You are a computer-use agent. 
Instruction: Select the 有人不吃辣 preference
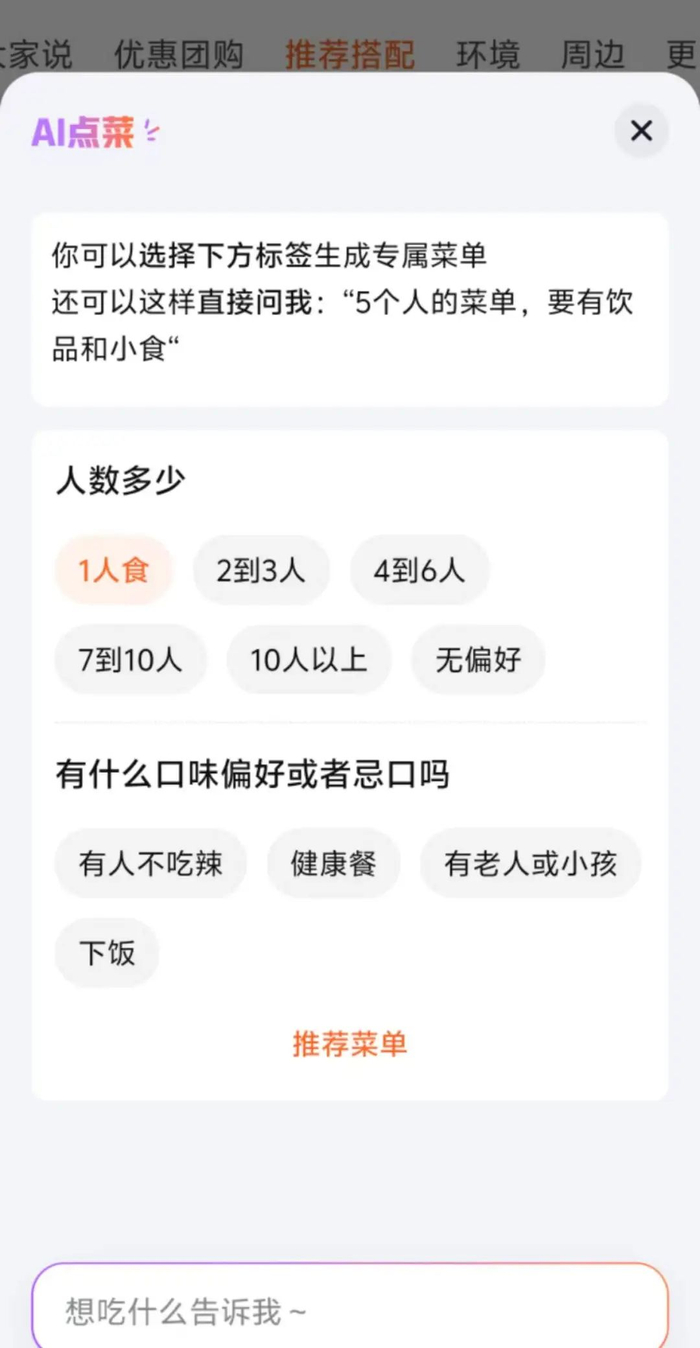(x=150, y=863)
